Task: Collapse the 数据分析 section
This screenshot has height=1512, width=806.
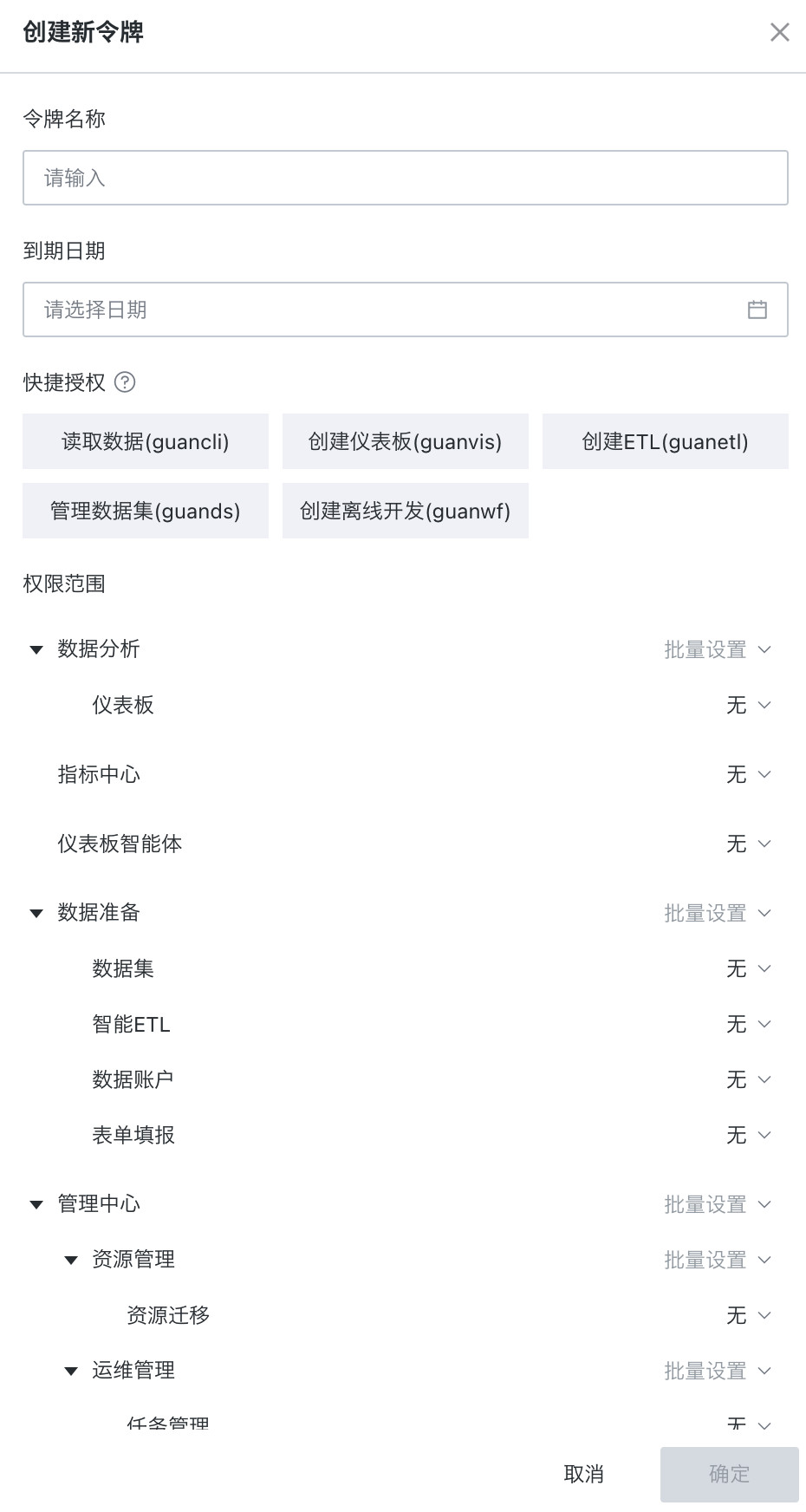Action: click(36, 649)
